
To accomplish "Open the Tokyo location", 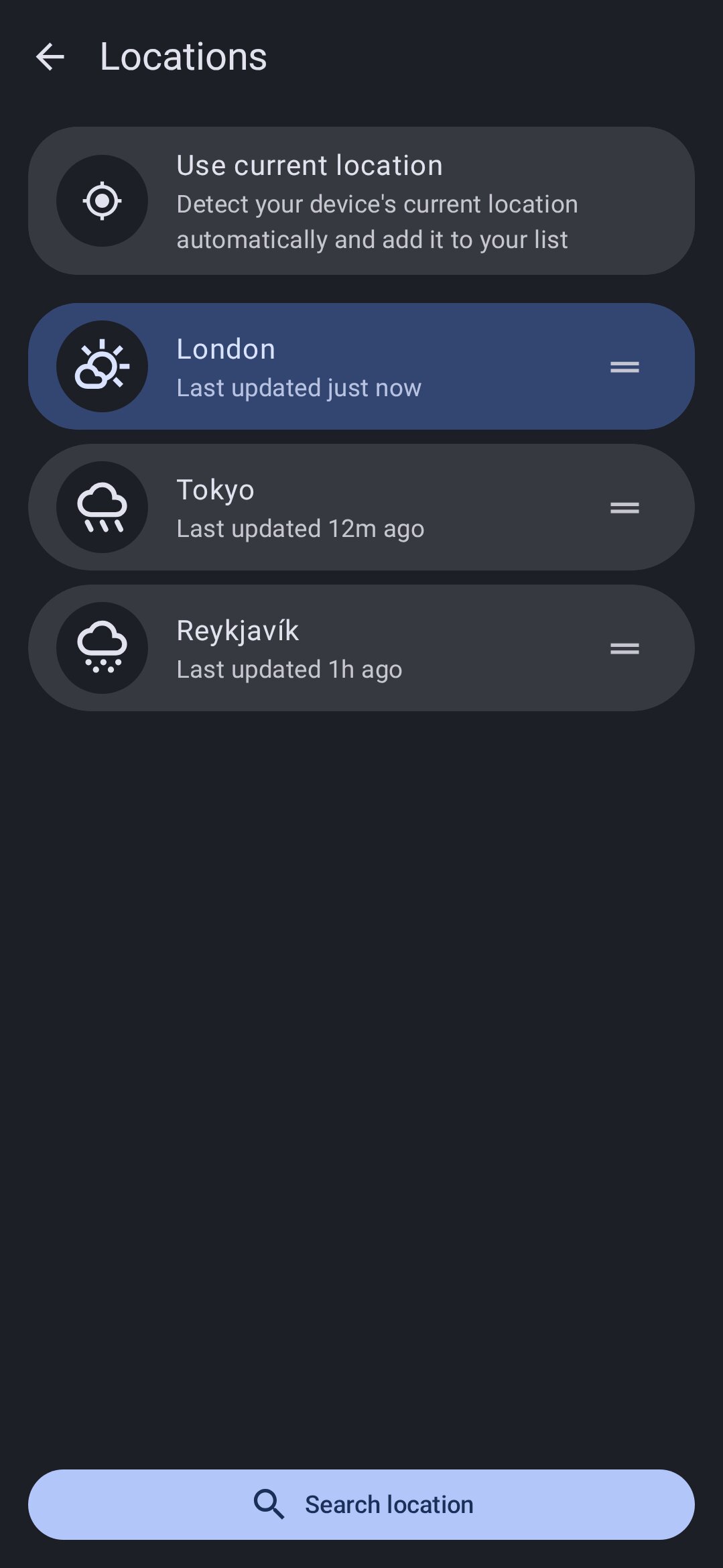I will pyautogui.click(x=361, y=507).
